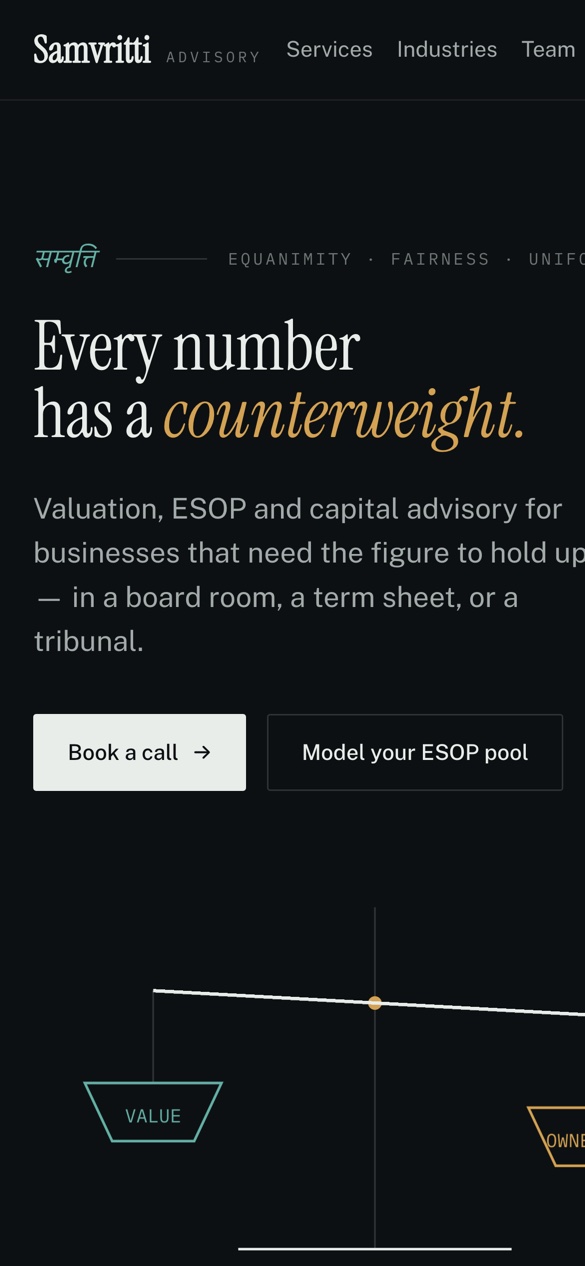Open the Services nav link

(329, 49)
